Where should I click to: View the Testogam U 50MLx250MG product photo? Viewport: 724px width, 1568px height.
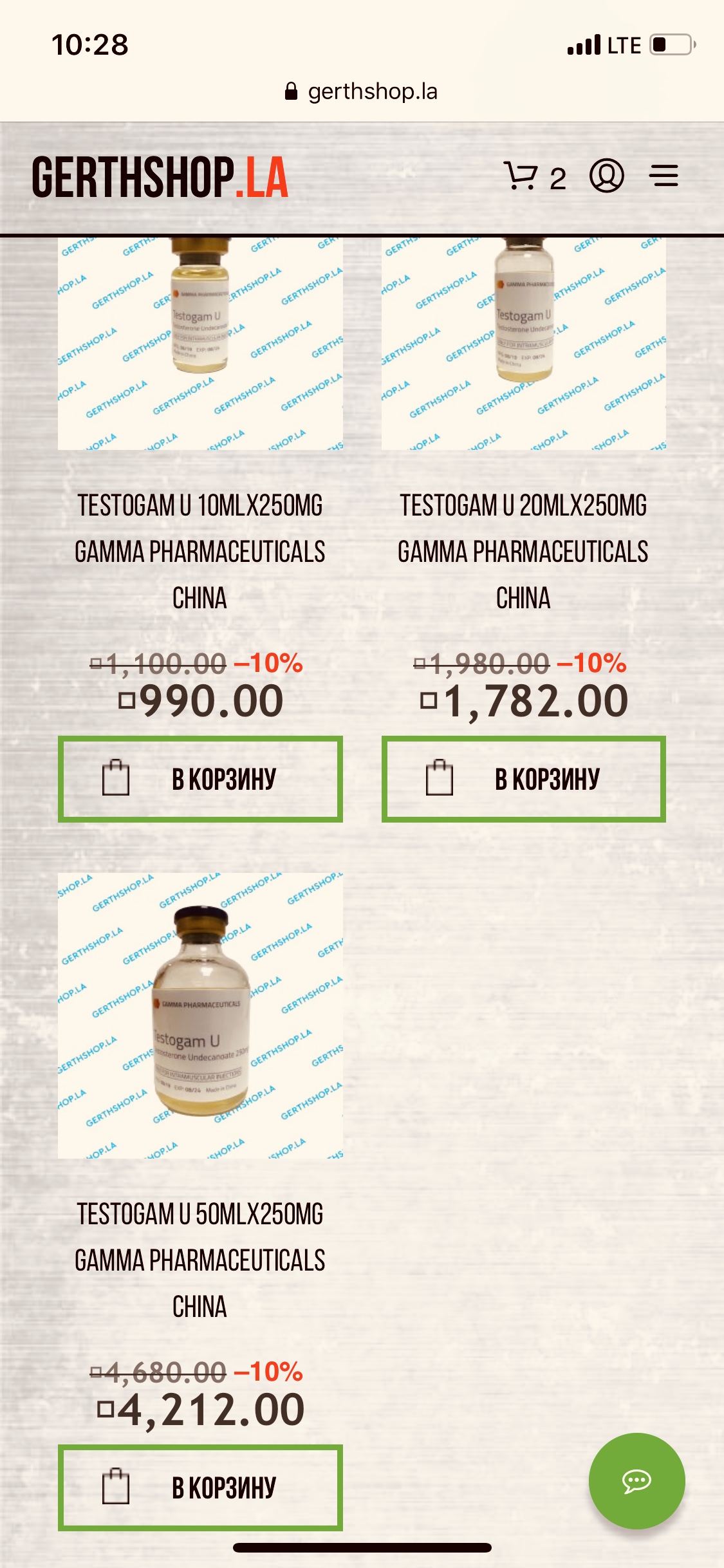(x=200, y=1016)
